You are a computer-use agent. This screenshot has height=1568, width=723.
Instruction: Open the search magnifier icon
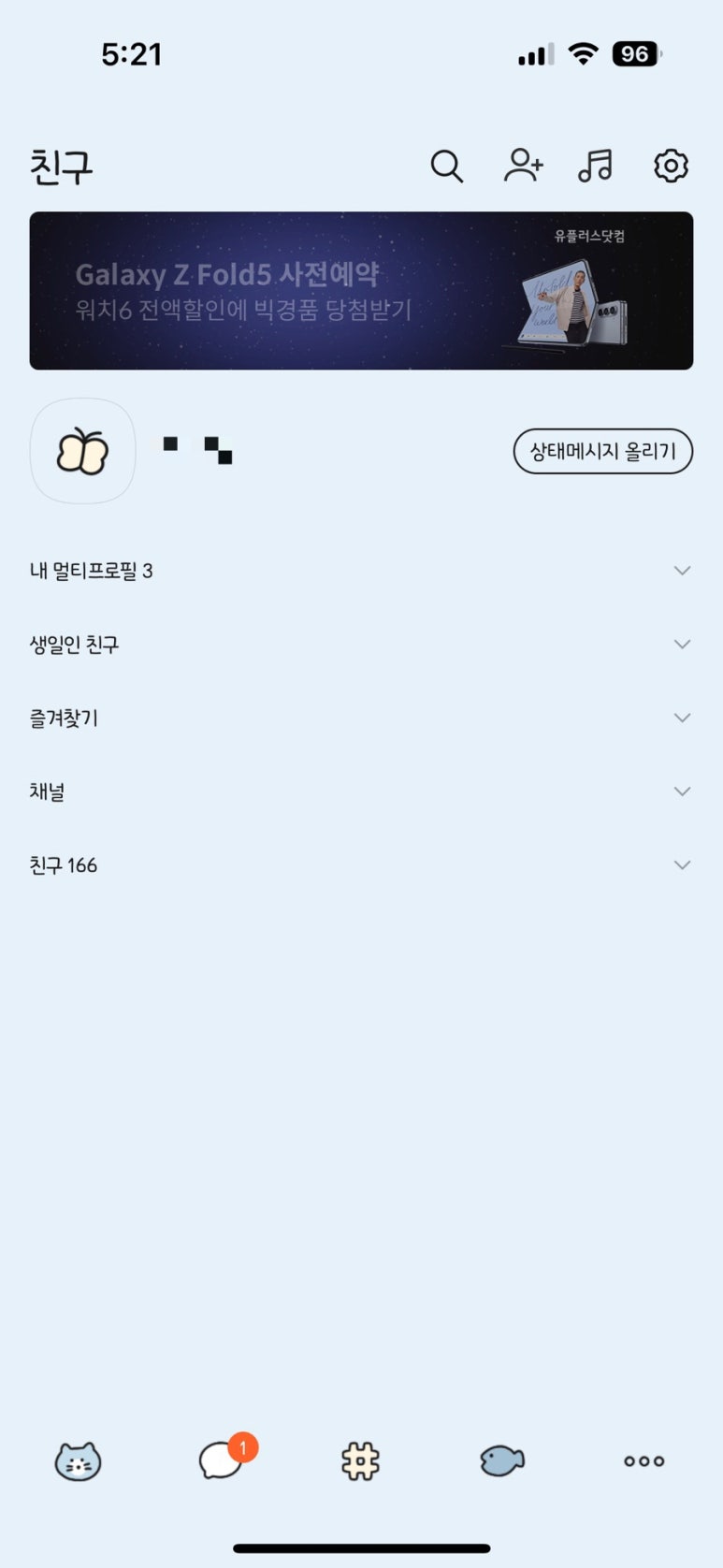(446, 167)
